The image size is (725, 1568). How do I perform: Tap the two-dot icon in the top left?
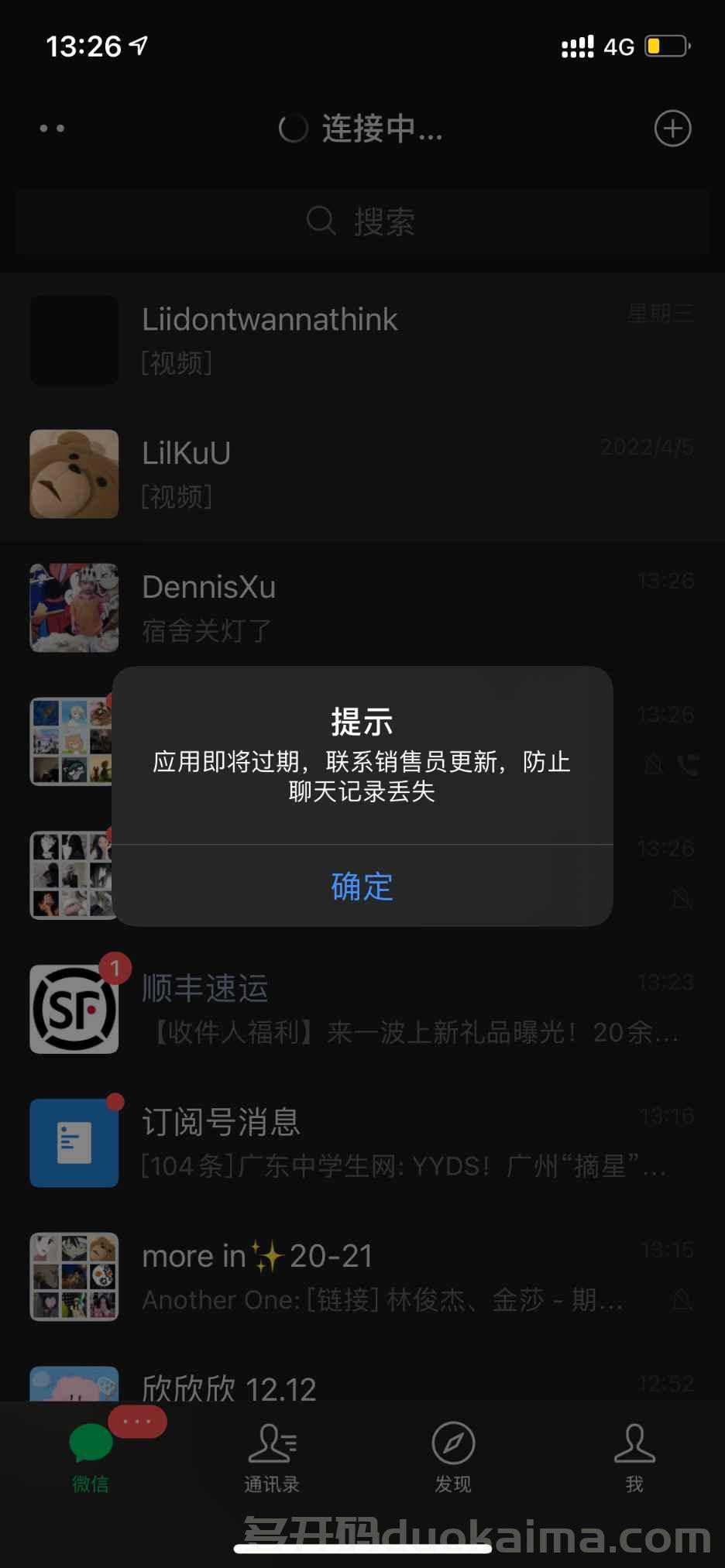coord(52,129)
